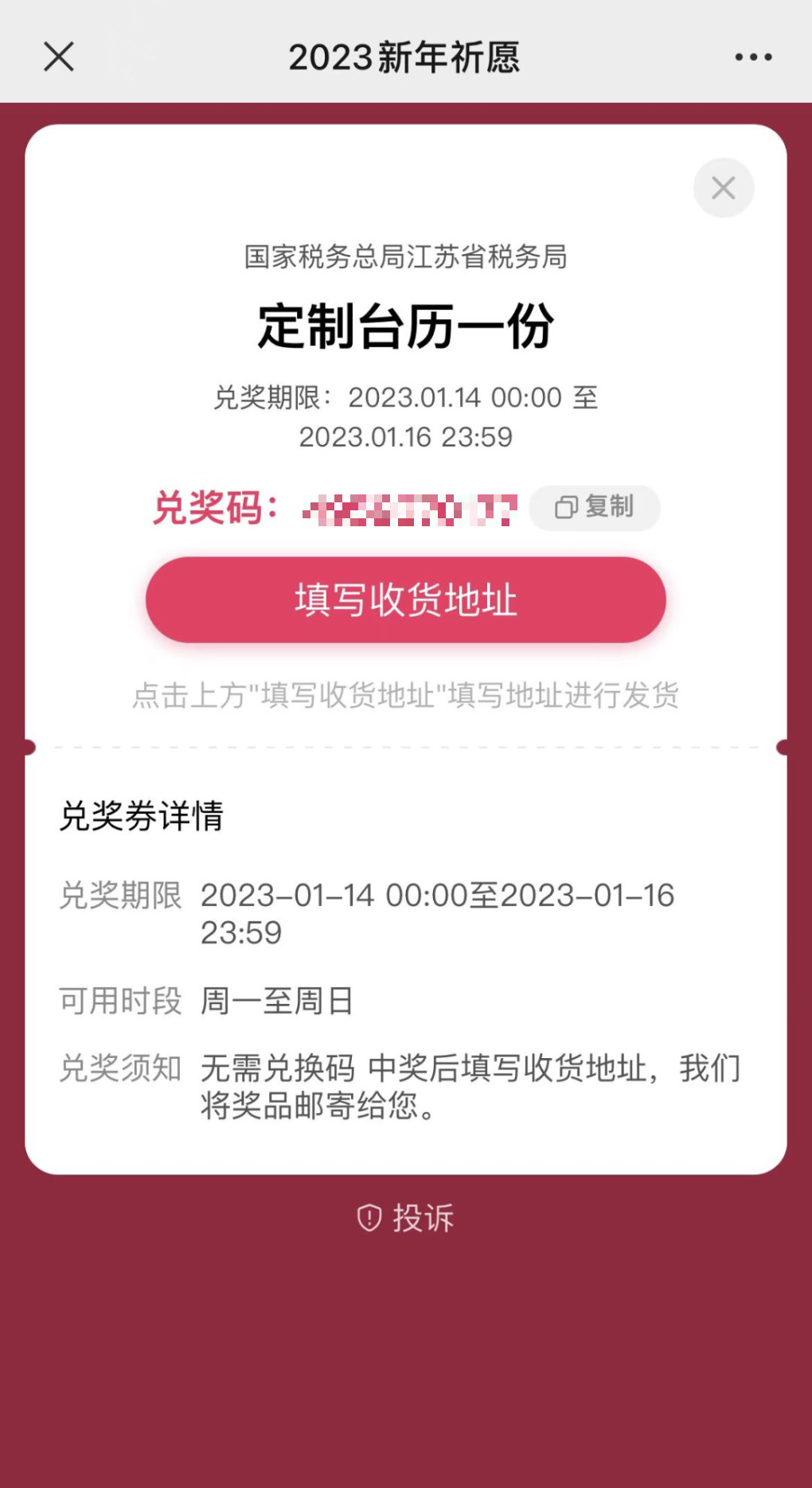Close the 2023新年祈愿 page

point(59,57)
